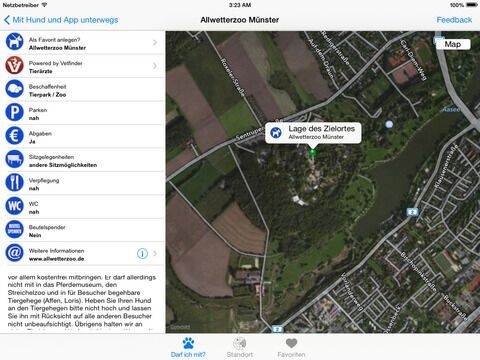Go back to Mit Hund und App unterwegs

[x=61, y=20]
